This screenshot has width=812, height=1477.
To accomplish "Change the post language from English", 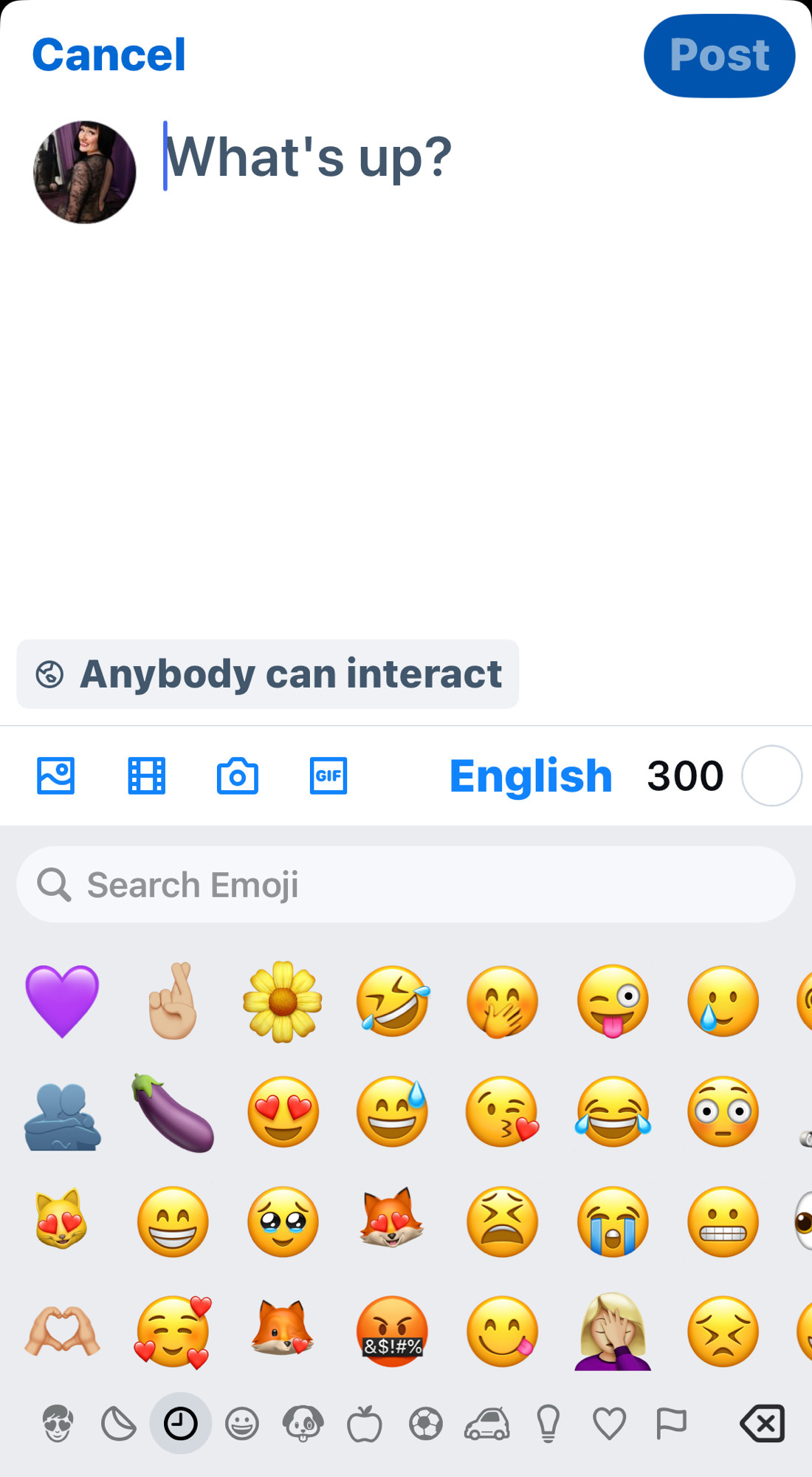I will click(x=531, y=776).
